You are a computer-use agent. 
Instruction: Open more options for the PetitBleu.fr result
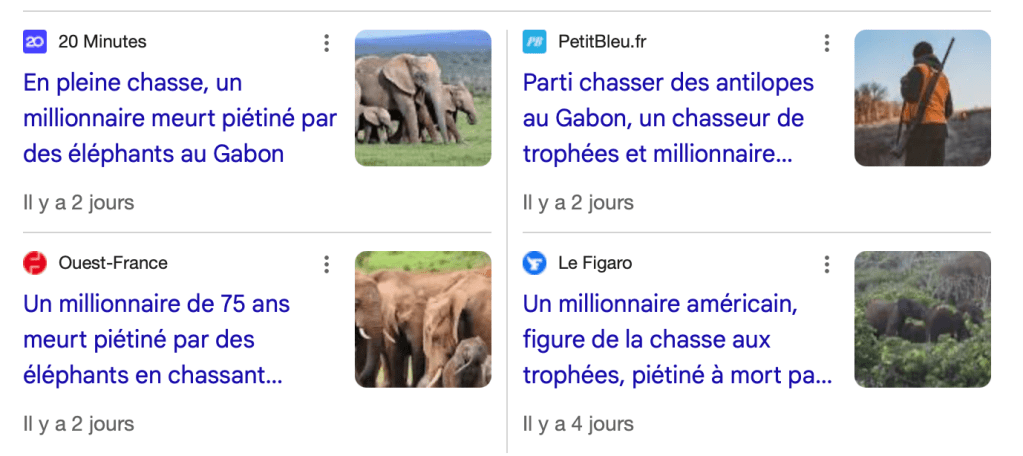point(826,43)
